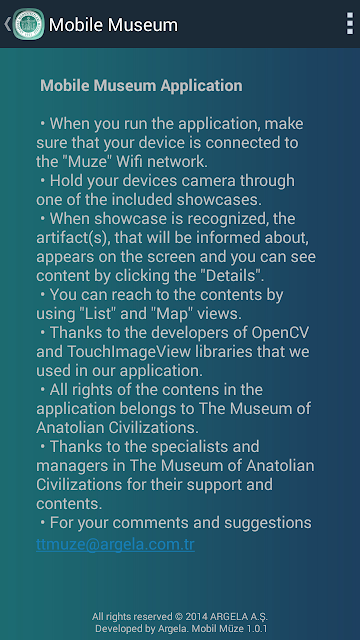This screenshot has height=640, width=360.
Task: Go back using the app icon arrow
Action: coord(24,24)
